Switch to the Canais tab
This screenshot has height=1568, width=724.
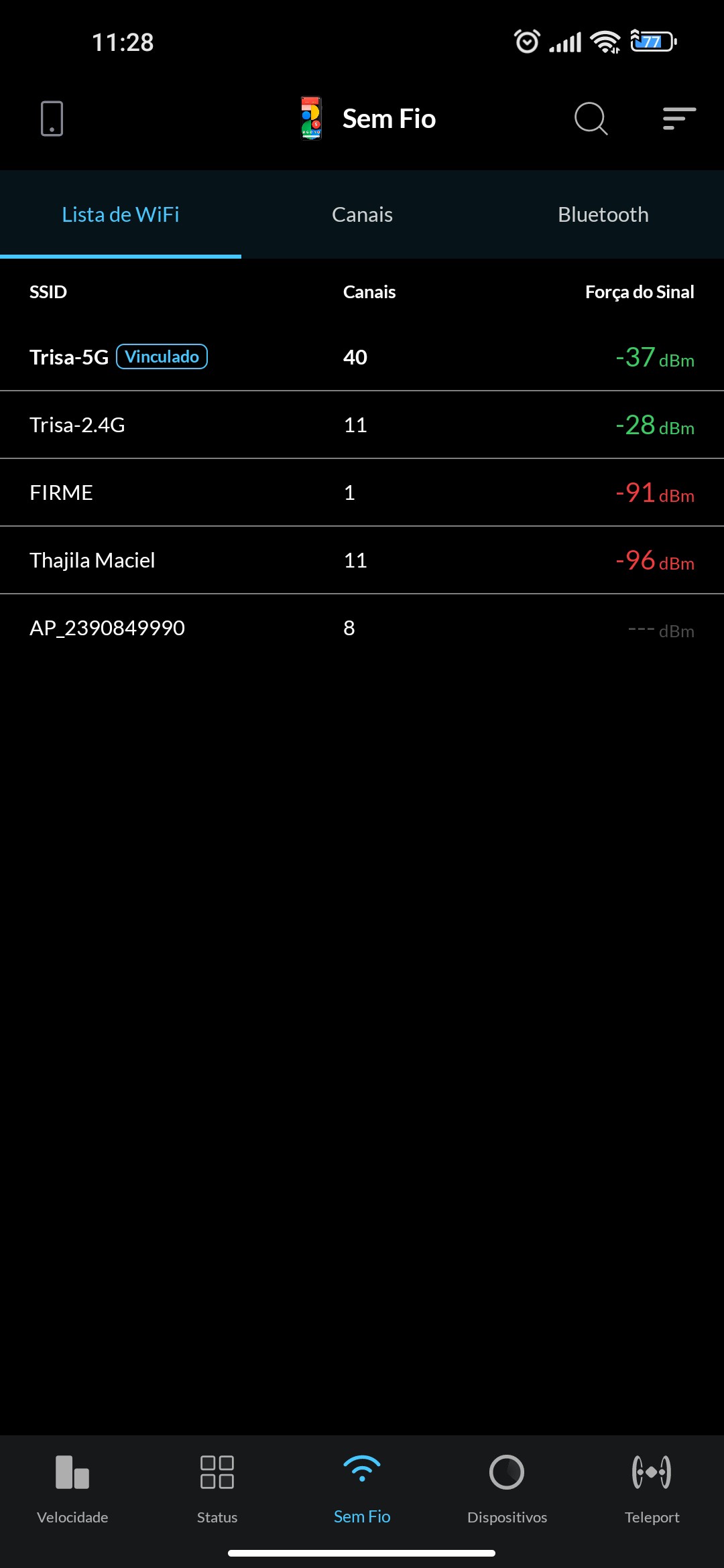362,214
